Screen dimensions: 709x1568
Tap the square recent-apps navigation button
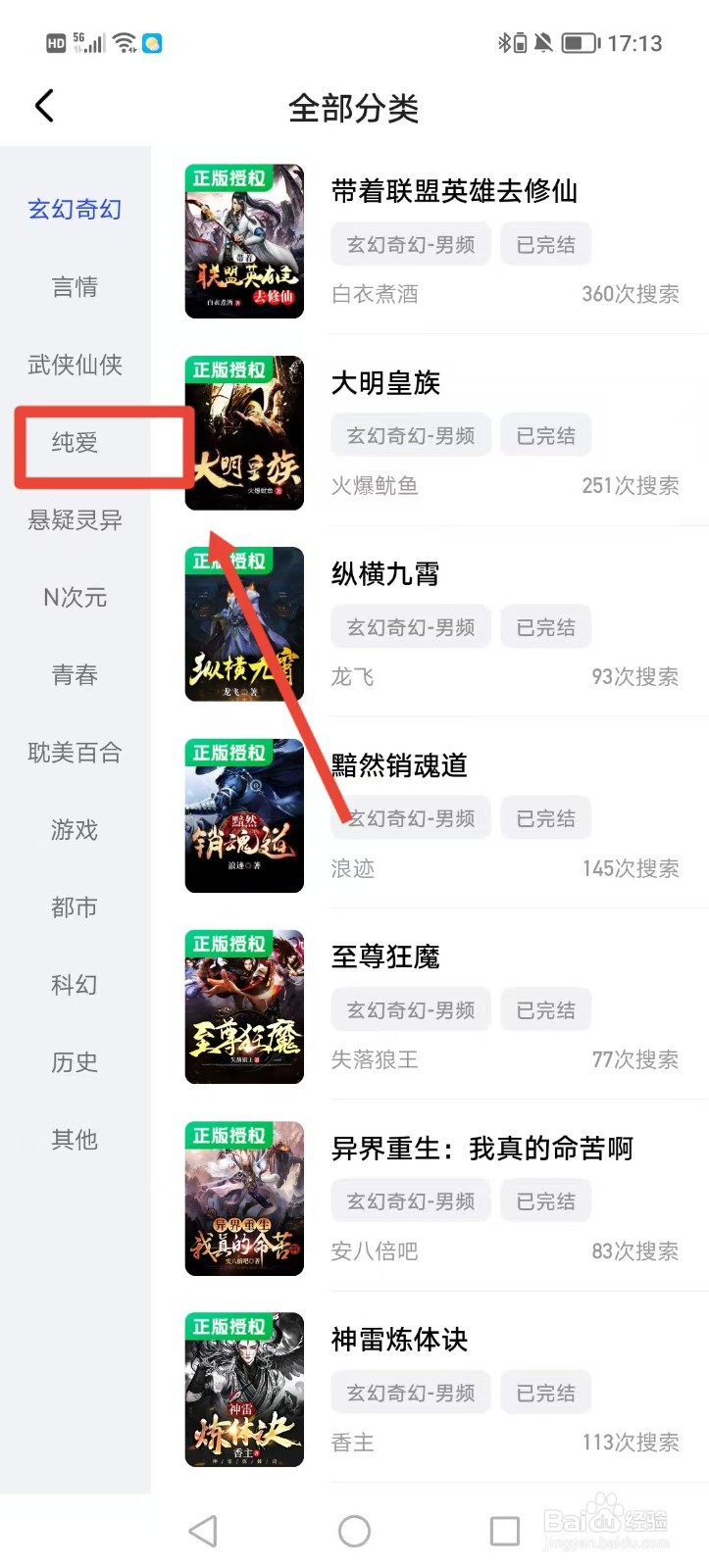[x=504, y=1529]
